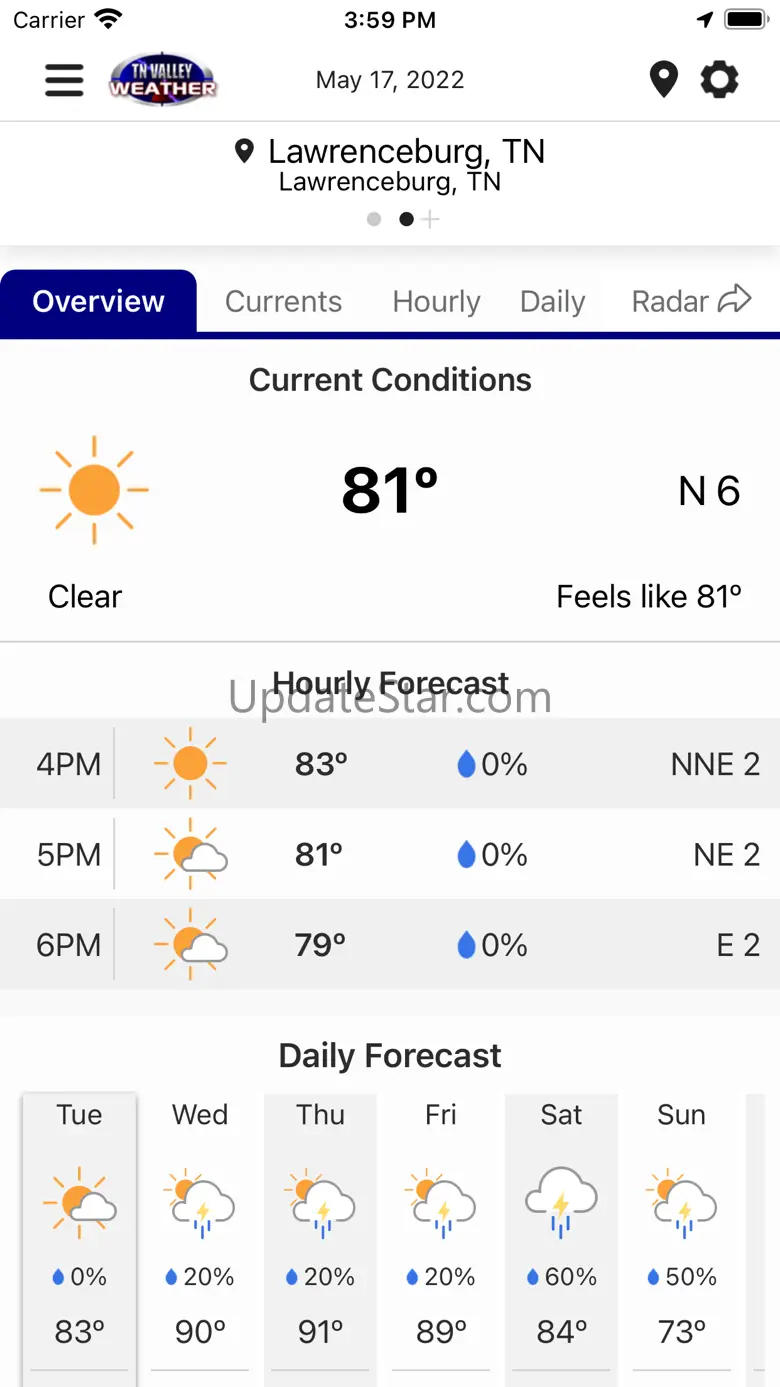Select Thu in the daily forecast
780x1387 pixels.
pyautogui.click(x=320, y=1230)
